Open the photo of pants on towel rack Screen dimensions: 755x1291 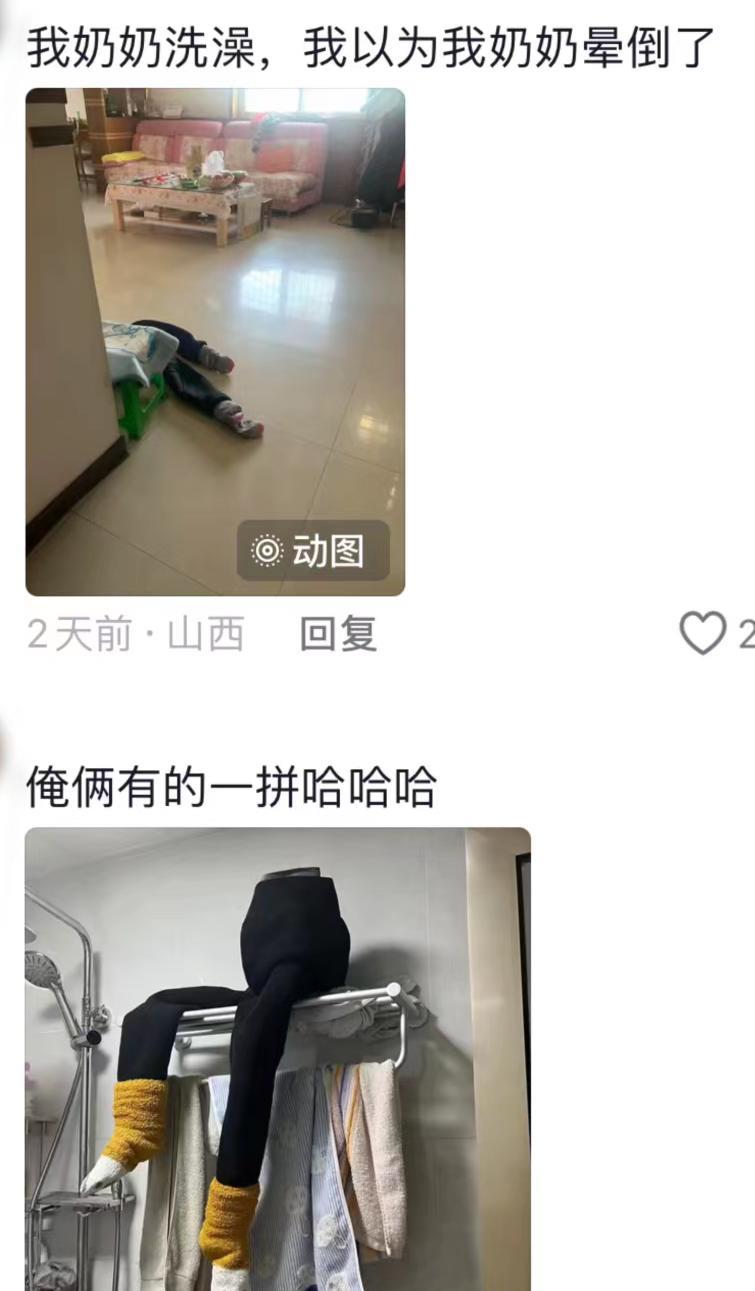[278, 1059]
